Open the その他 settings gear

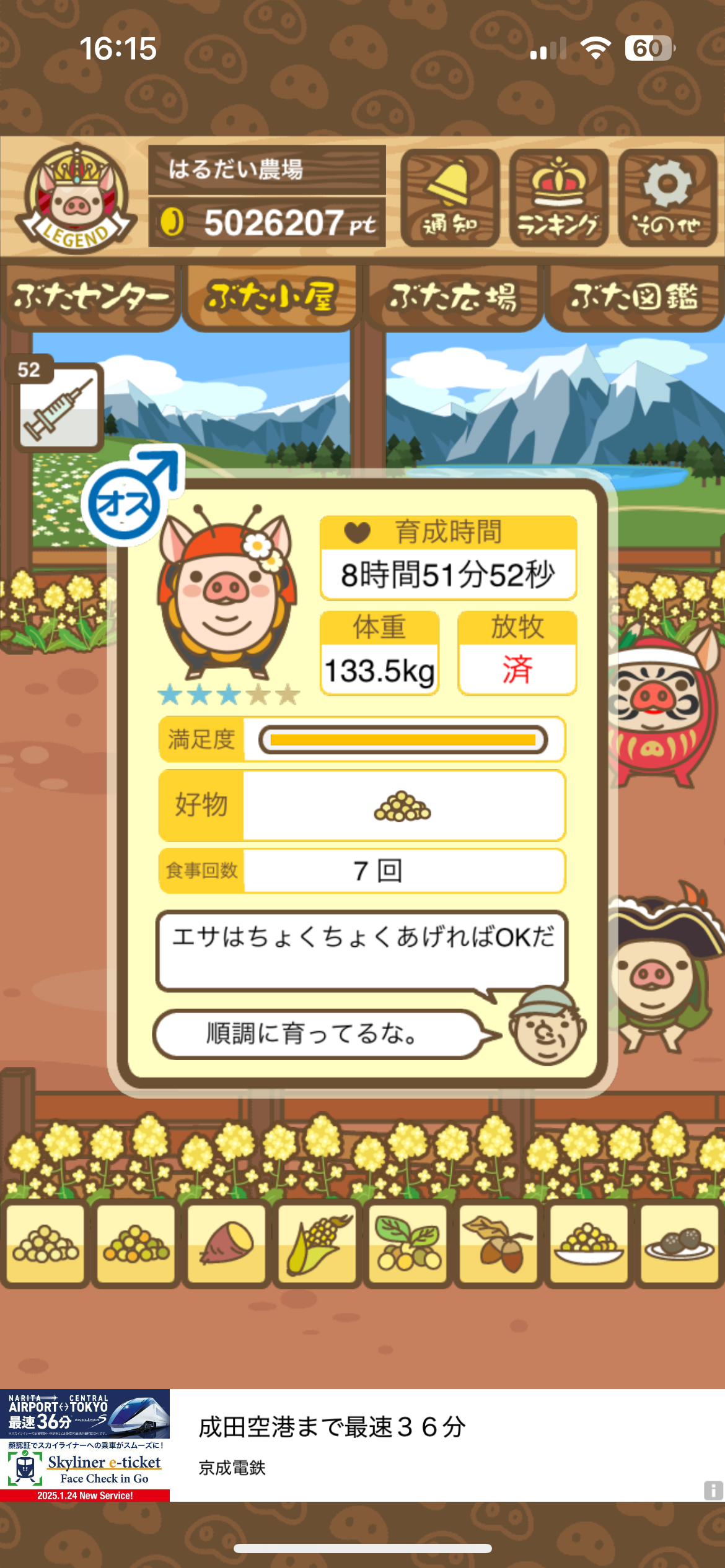pos(667,198)
